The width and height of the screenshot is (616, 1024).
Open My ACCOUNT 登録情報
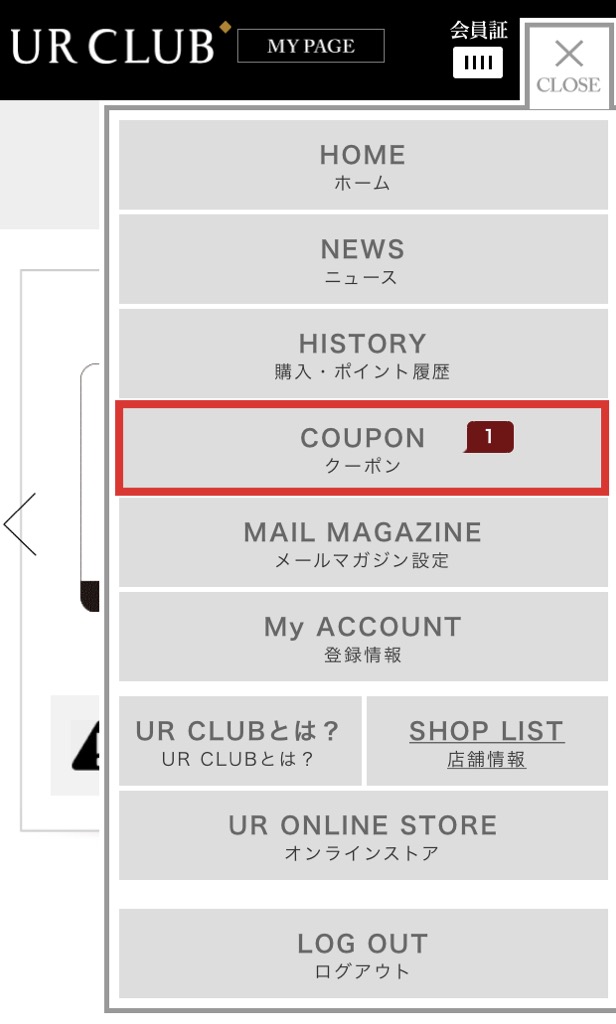pyautogui.click(x=363, y=637)
